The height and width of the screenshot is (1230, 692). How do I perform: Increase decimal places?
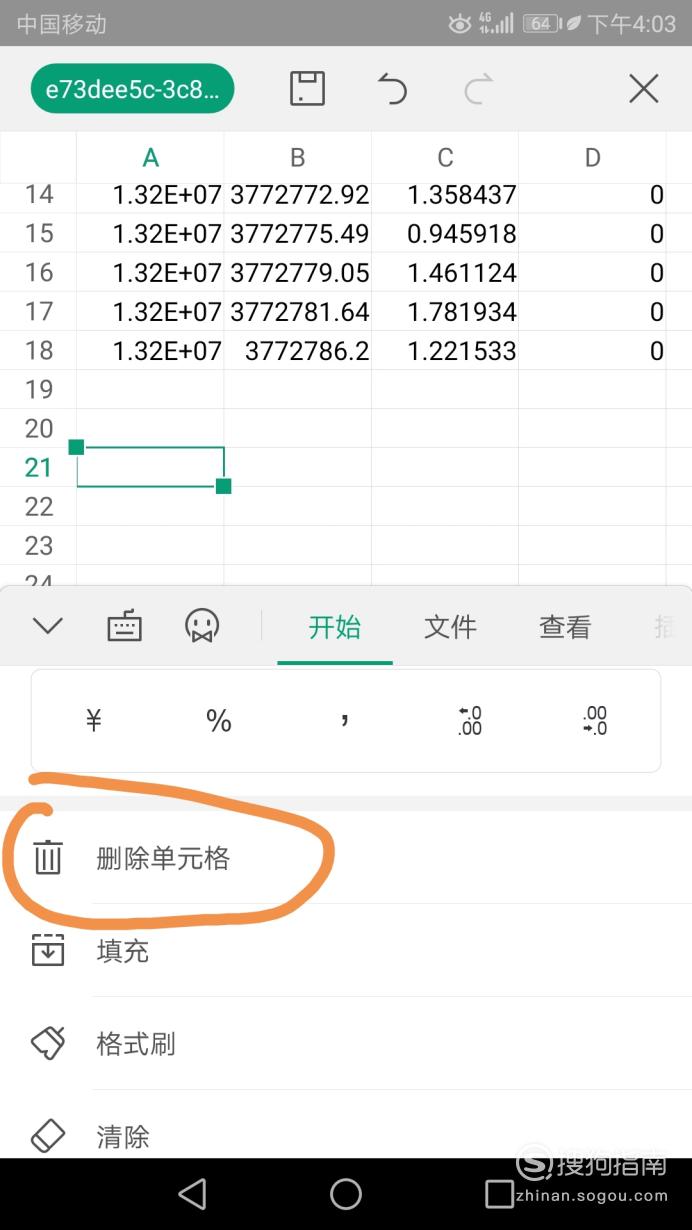[x=469, y=720]
